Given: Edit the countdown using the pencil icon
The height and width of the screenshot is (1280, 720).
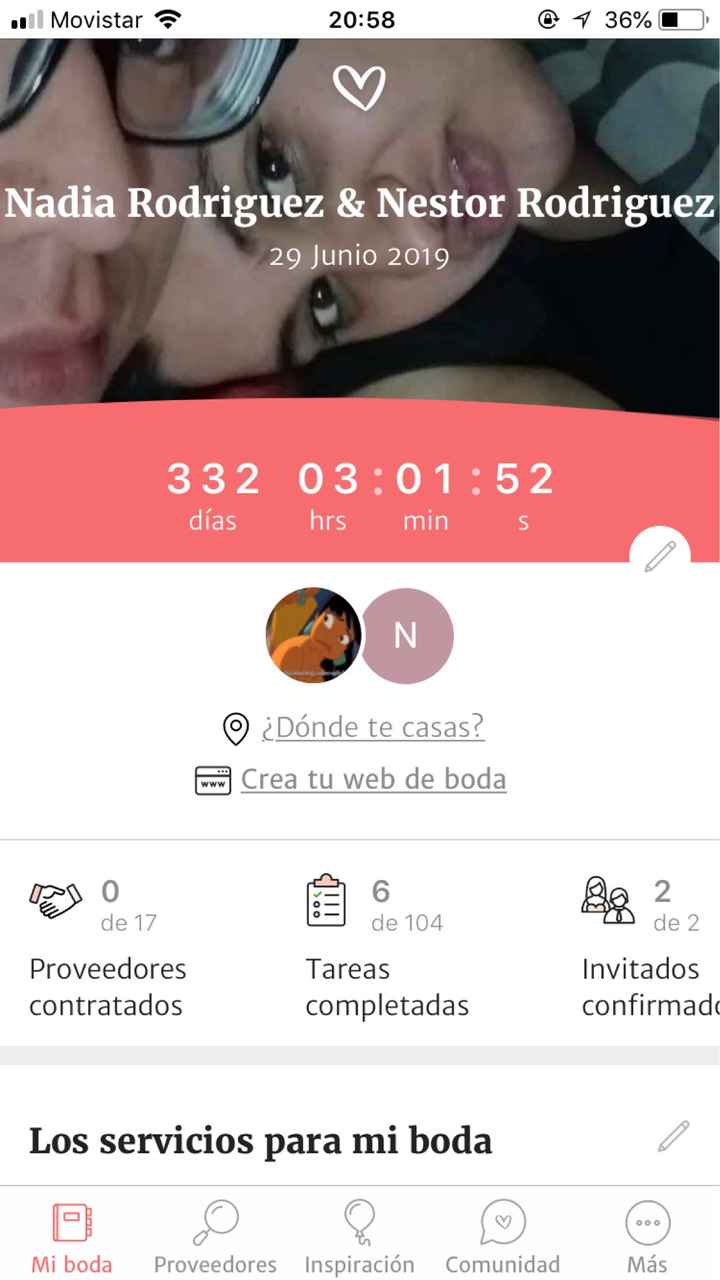Looking at the screenshot, I should tap(660, 558).
